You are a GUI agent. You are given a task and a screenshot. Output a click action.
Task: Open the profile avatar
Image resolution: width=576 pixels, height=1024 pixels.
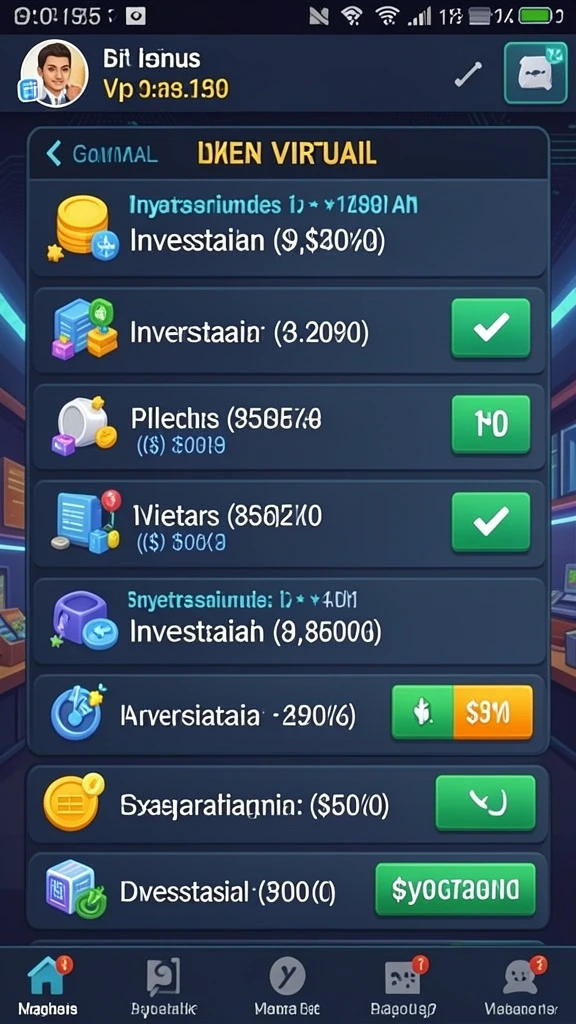(54, 74)
